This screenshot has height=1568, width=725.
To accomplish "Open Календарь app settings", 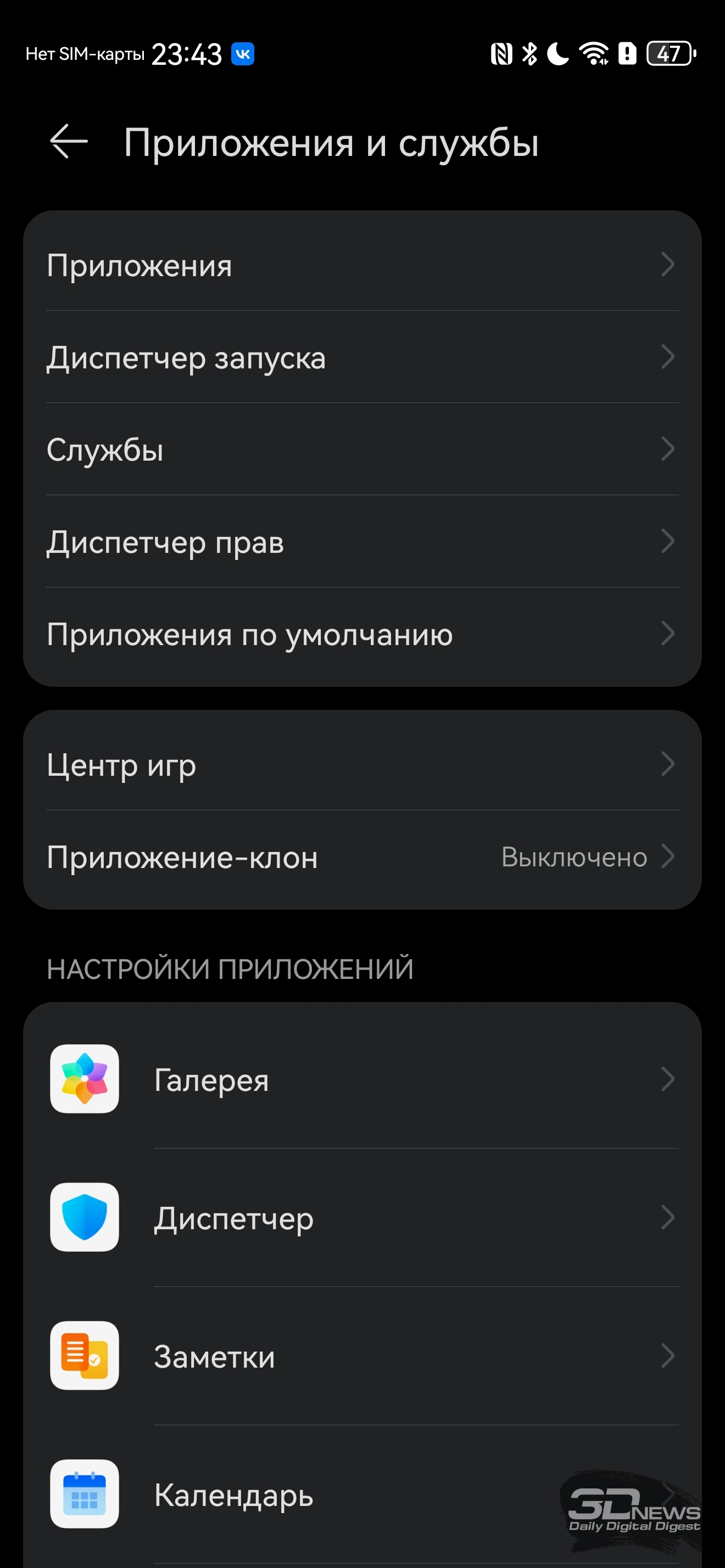I will coord(361,1494).
